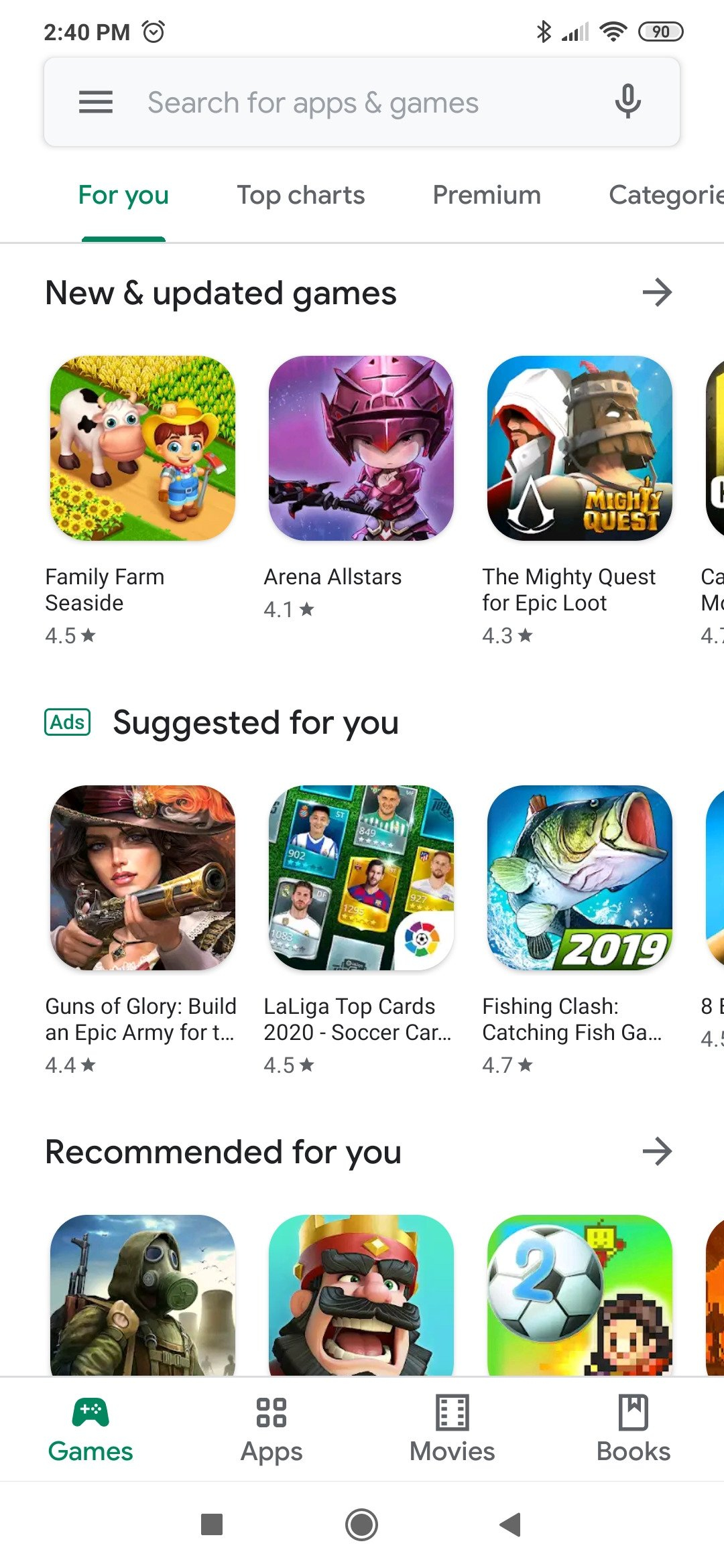Open the Books section
This screenshot has width=724, height=1568.
point(633,1429)
